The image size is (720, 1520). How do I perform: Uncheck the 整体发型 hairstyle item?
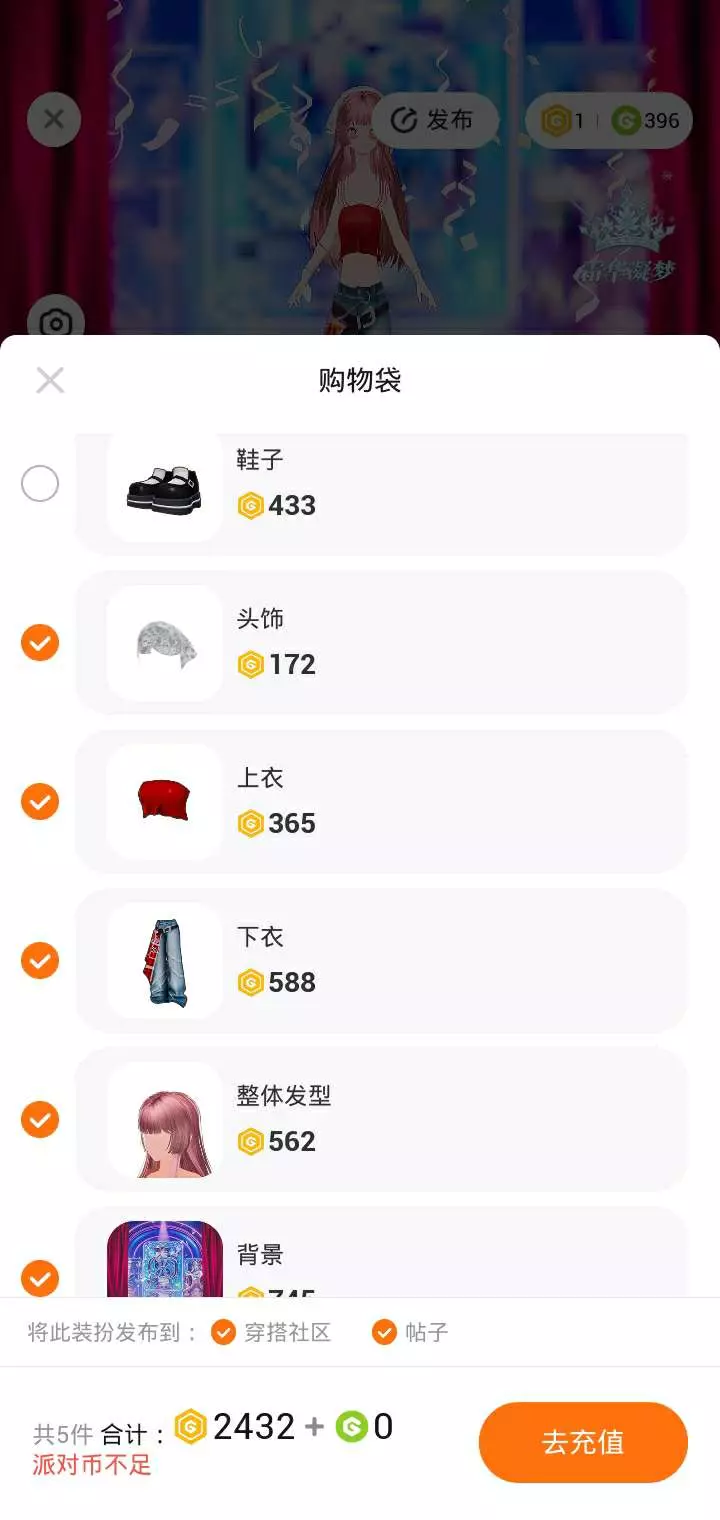(40, 1120)
